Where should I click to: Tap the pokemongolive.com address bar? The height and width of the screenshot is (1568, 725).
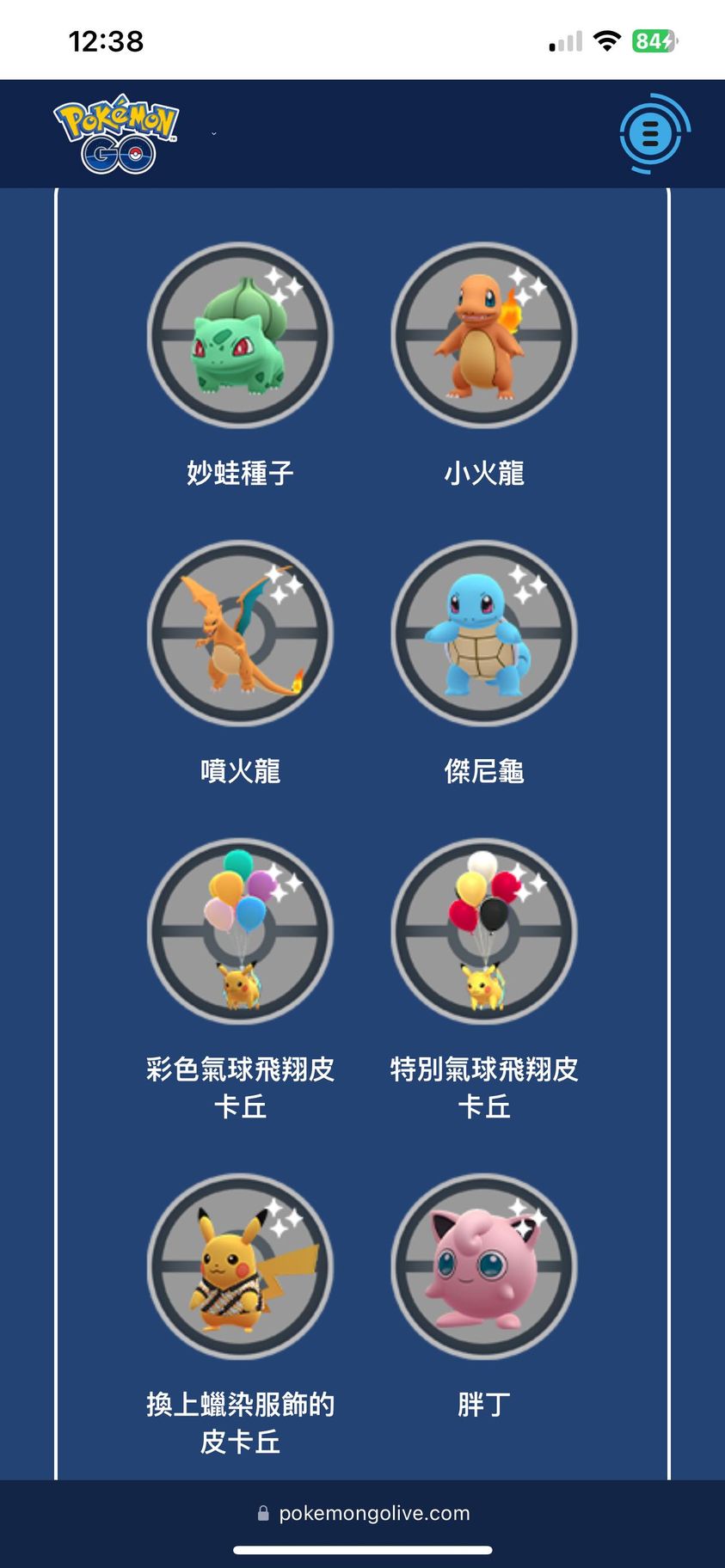pyautogui.click(x=363, y=1513)
